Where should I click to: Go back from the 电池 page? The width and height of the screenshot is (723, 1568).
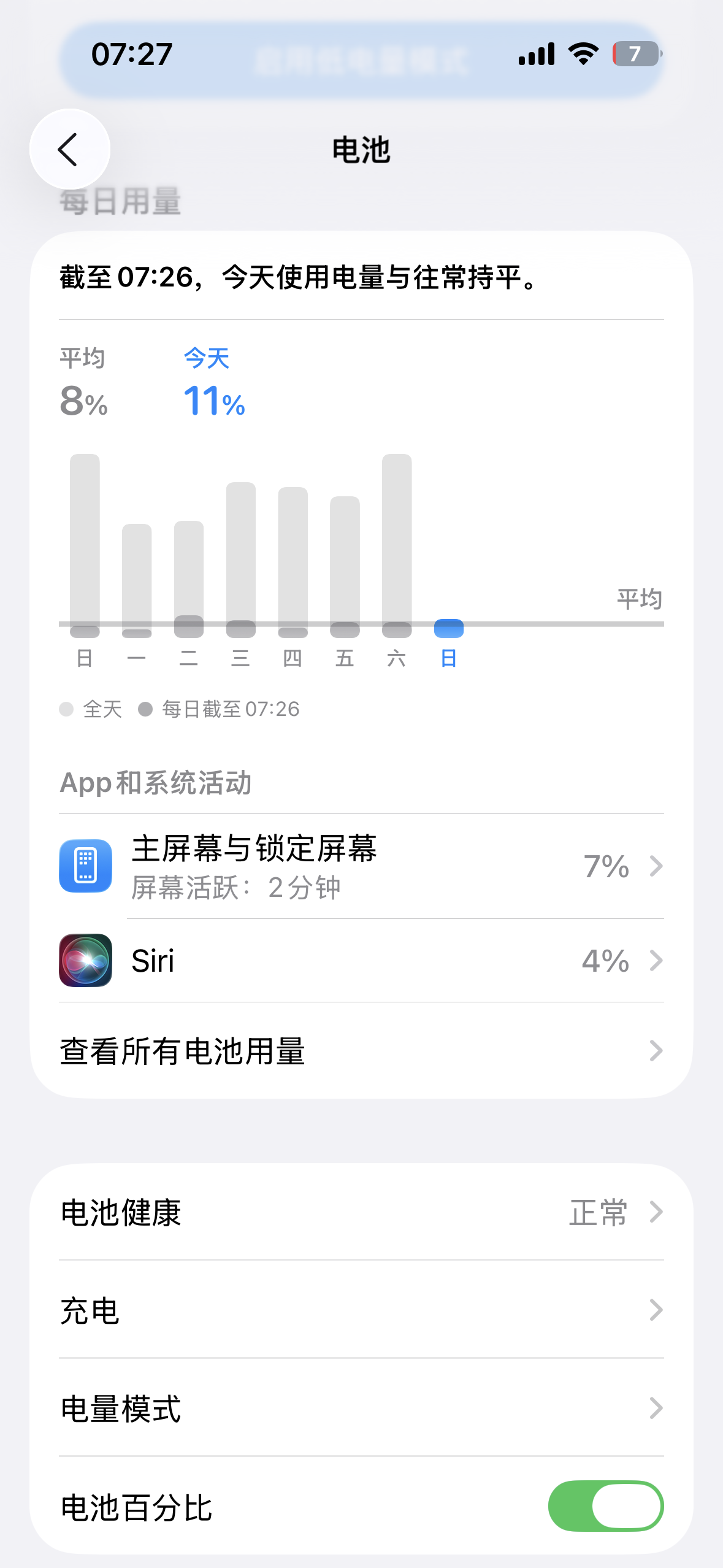[x=69, y=149]
